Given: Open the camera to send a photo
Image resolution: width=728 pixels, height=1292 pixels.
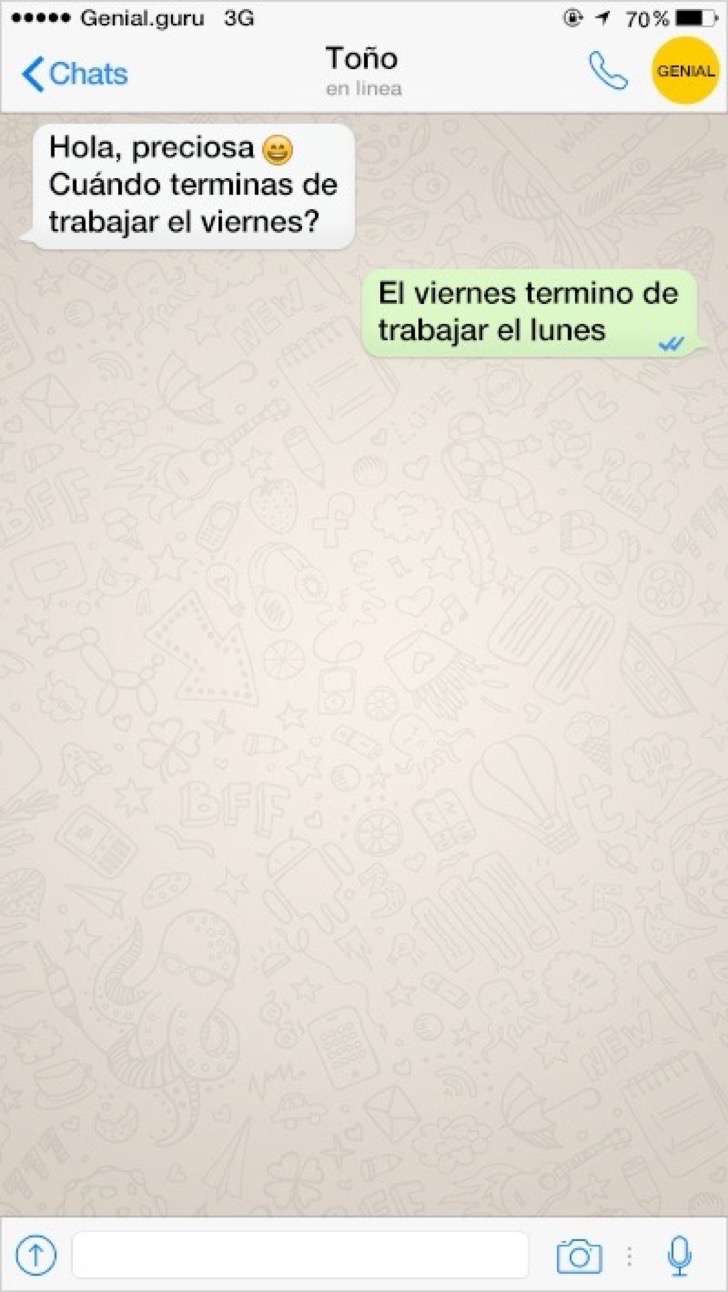Looking at the screenshot, I should pyautogui.click(x=579, y=1255).
